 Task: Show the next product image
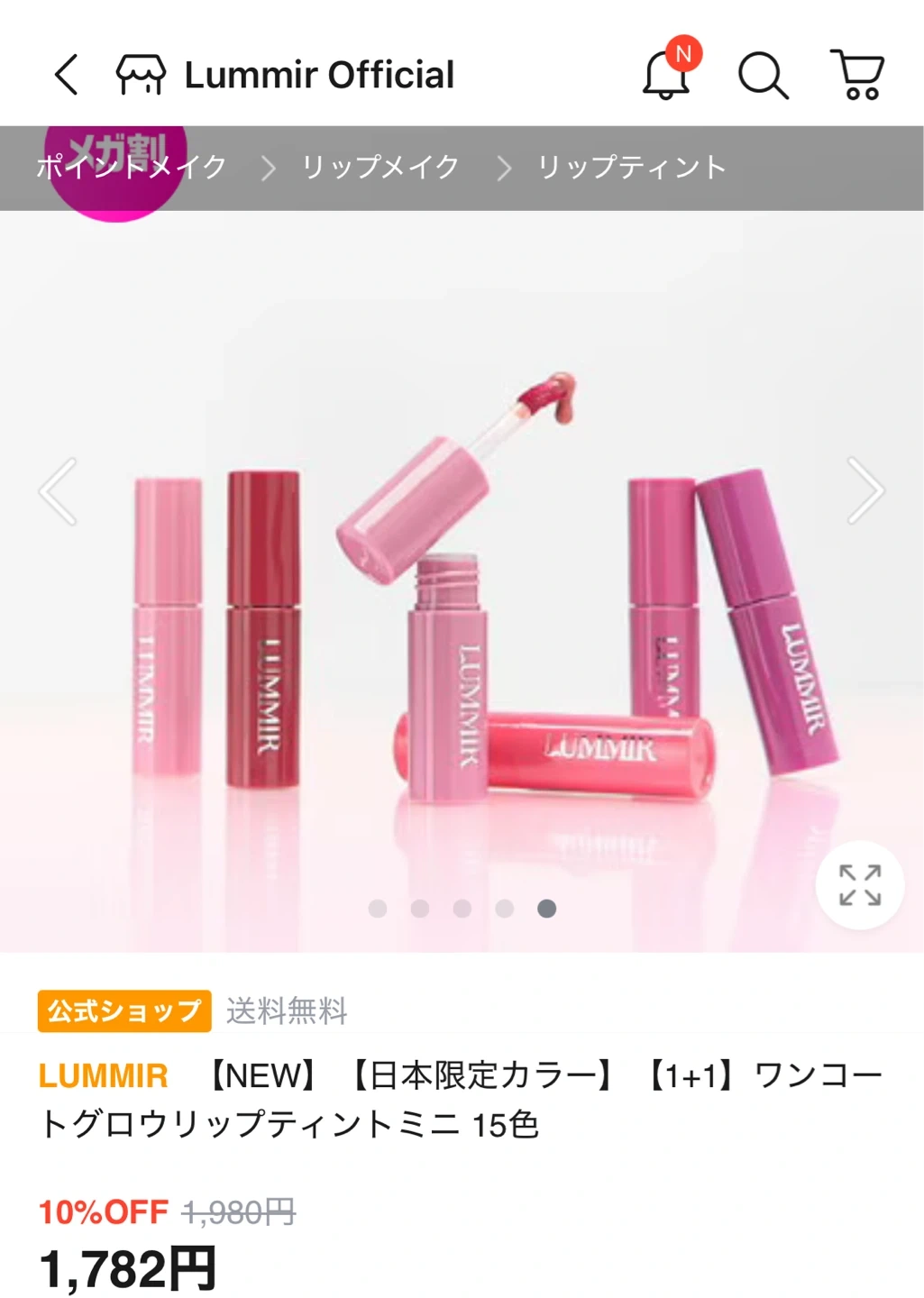pos(865,491)
